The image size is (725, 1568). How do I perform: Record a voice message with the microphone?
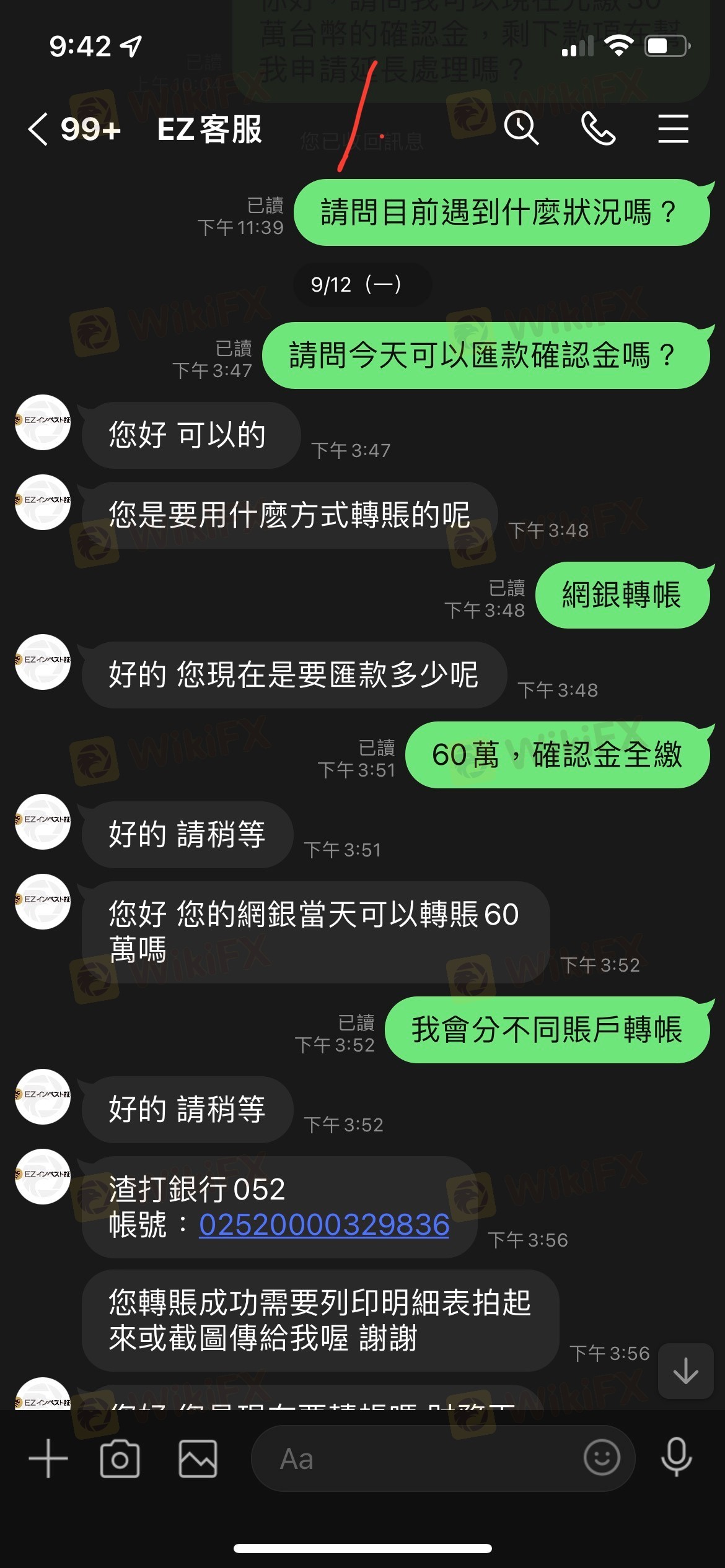pos(676,1457)
